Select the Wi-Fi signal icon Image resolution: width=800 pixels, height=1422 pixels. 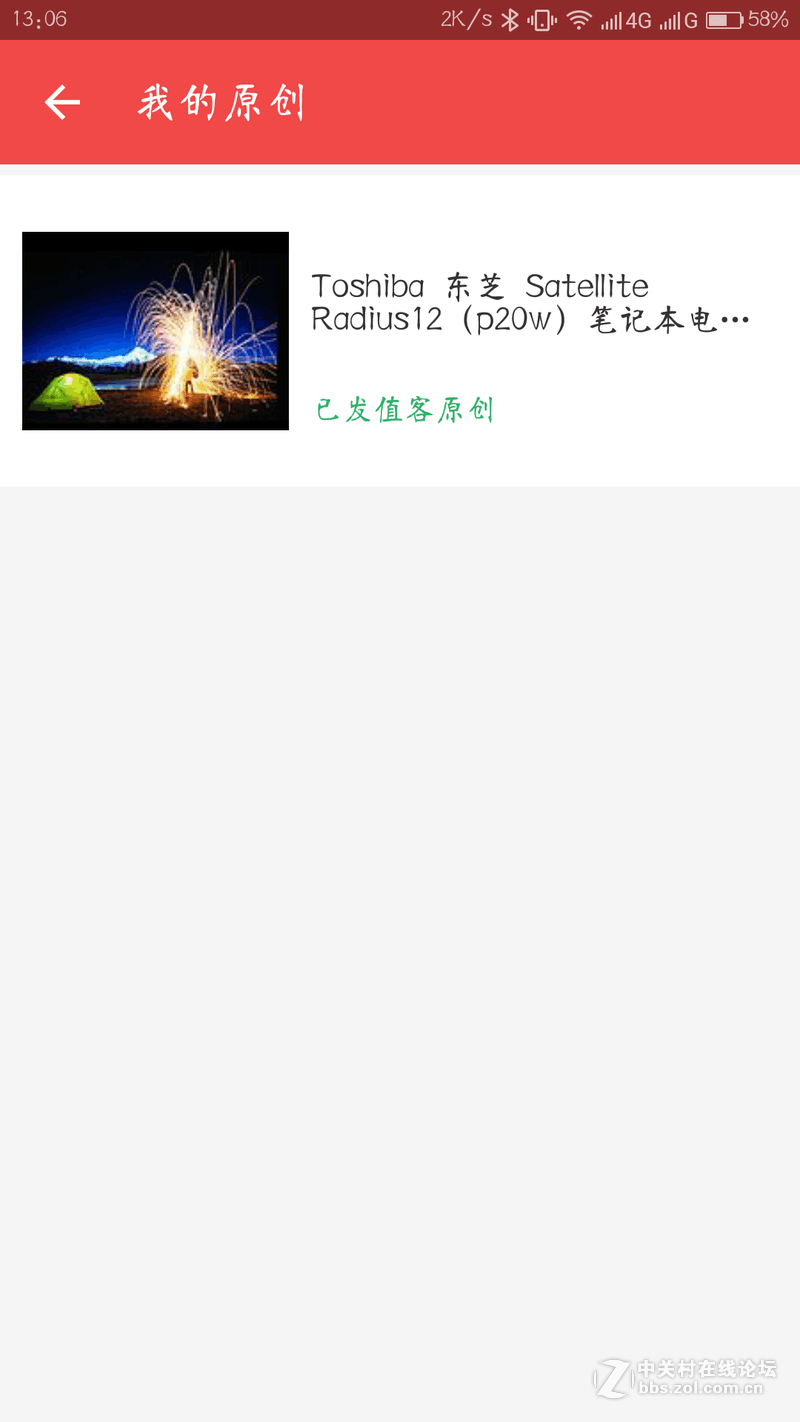580,18
